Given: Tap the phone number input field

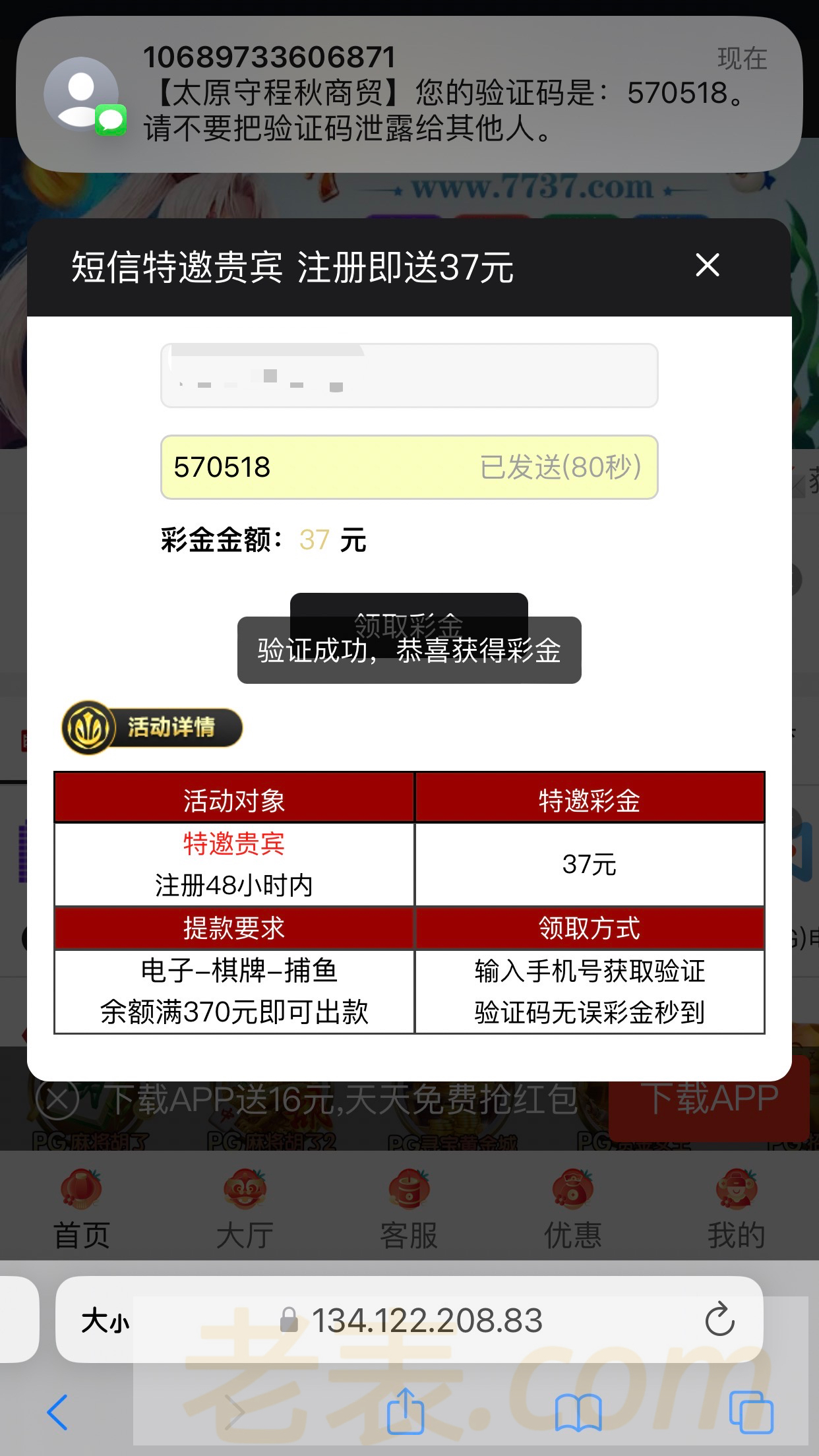Looking at the screenshot, I should coord(409,376).
